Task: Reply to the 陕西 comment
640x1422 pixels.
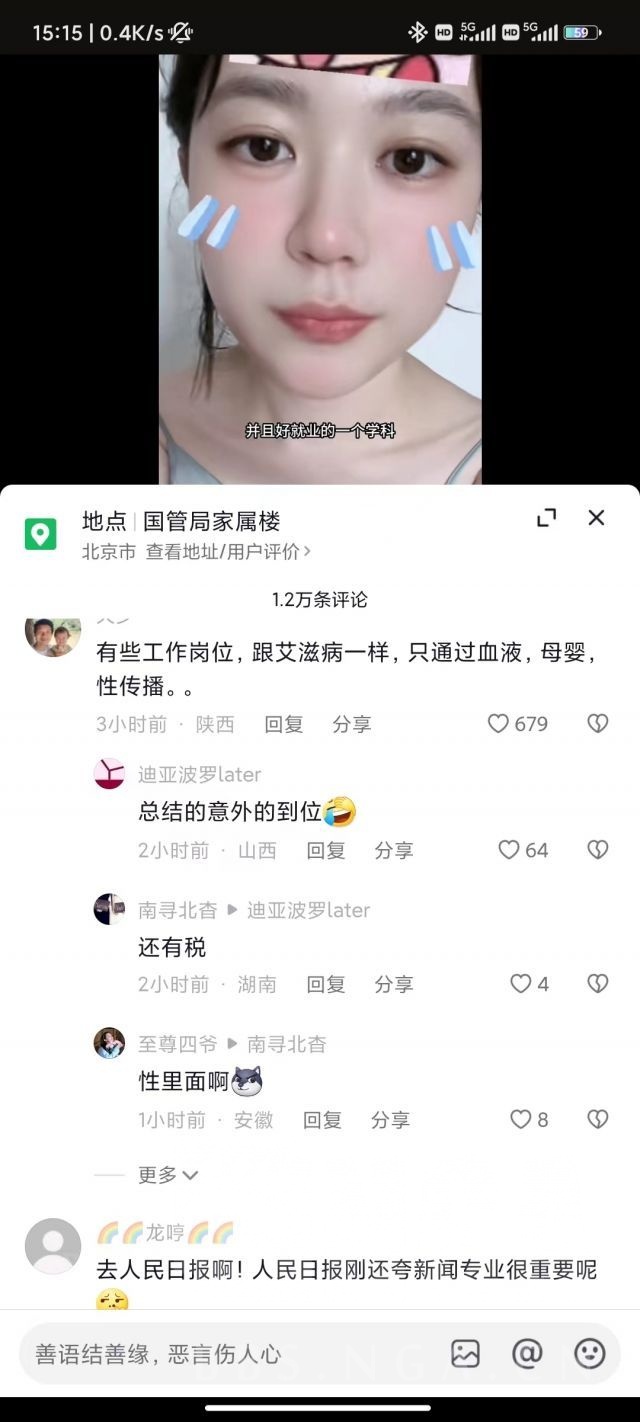Action: pos(284,724)
